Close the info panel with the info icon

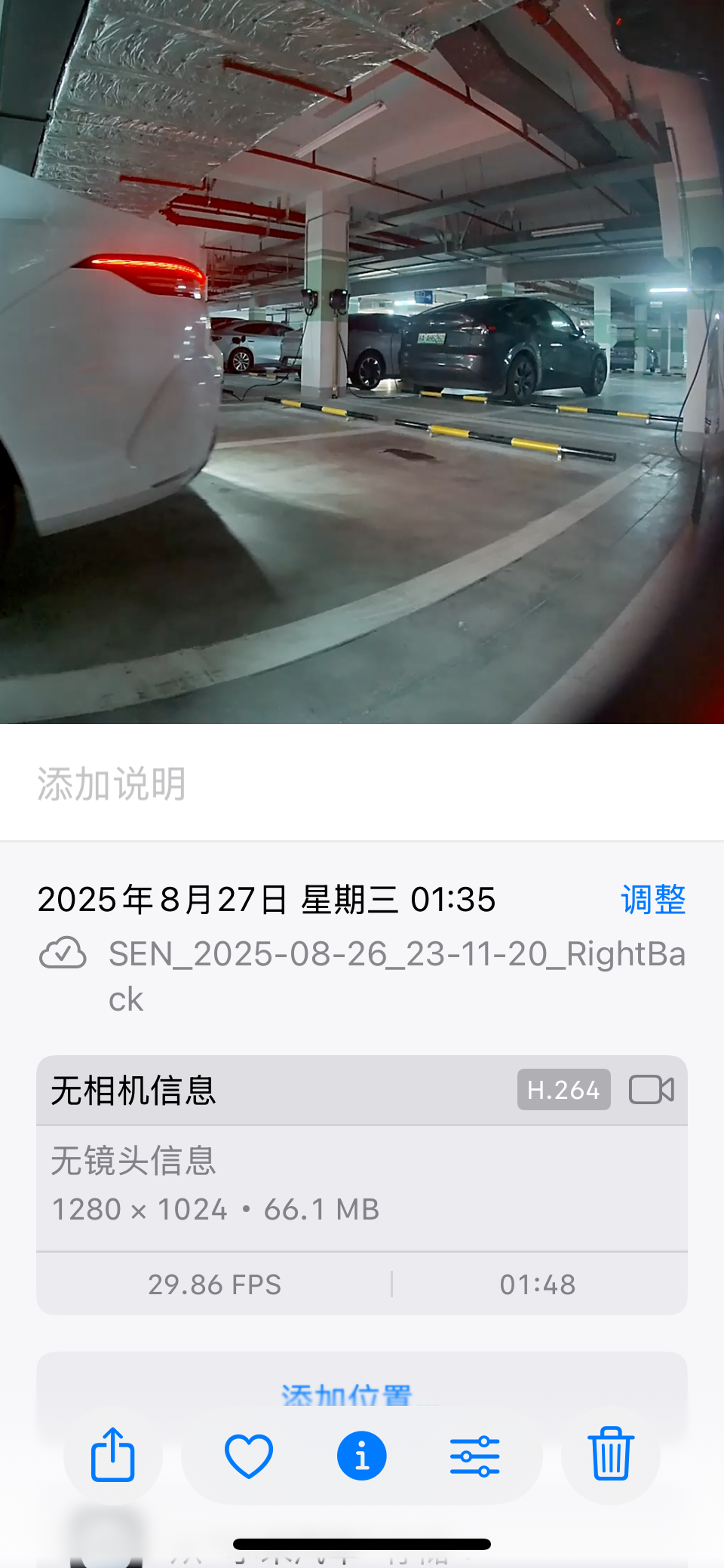(x=362, y=1456)
